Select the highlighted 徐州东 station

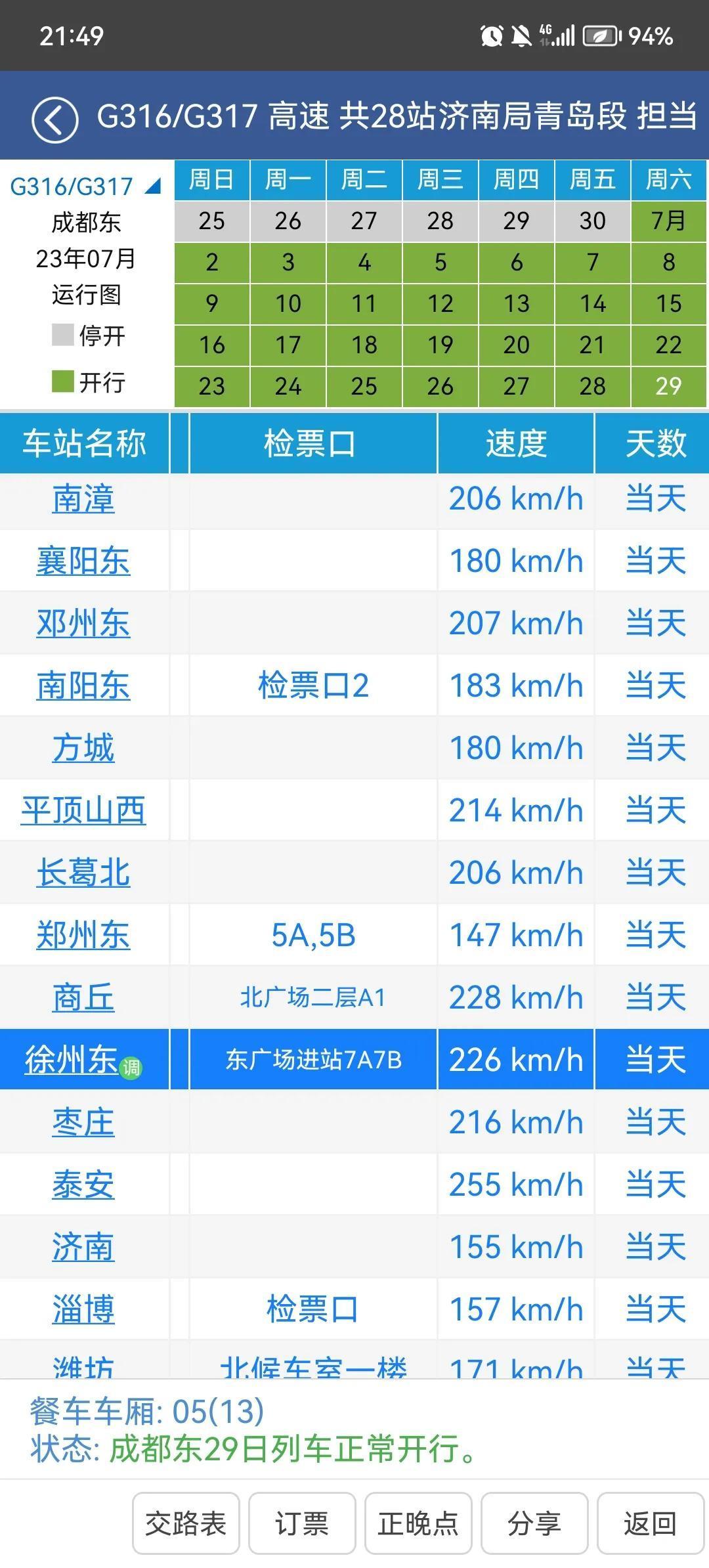[72, 1060]
